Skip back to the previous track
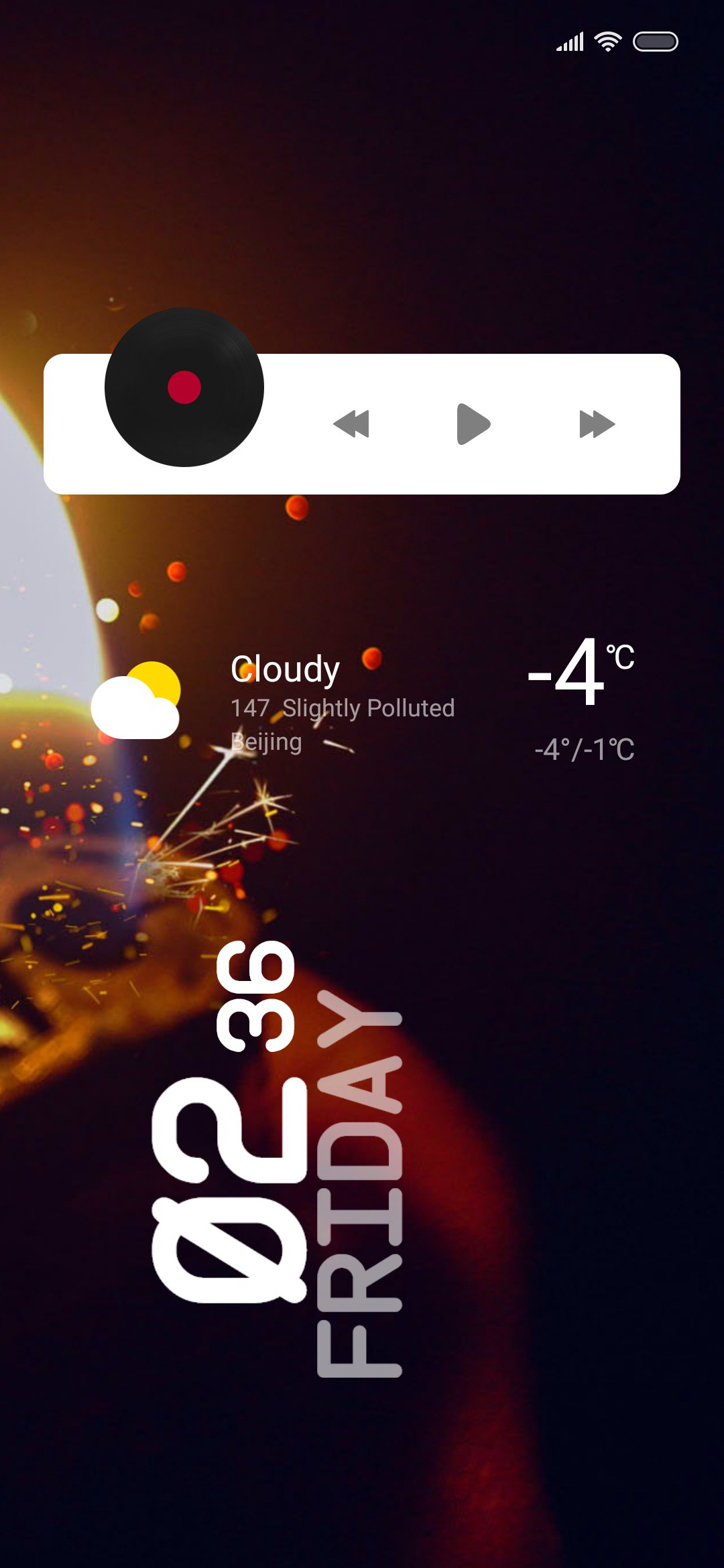 [x=351, y=423]
